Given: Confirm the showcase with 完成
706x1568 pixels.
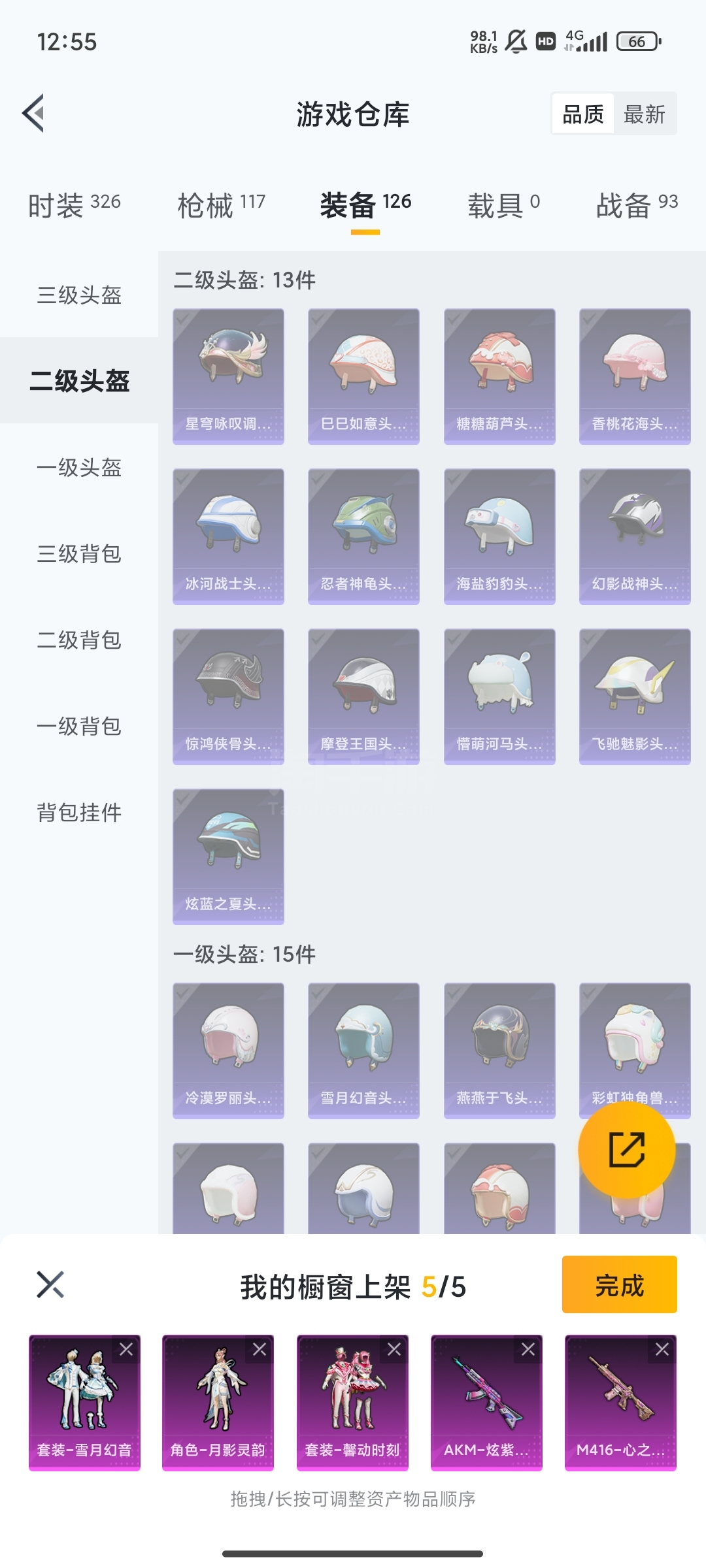Looking at the screenshot, I should click(x=619, y=1284).
